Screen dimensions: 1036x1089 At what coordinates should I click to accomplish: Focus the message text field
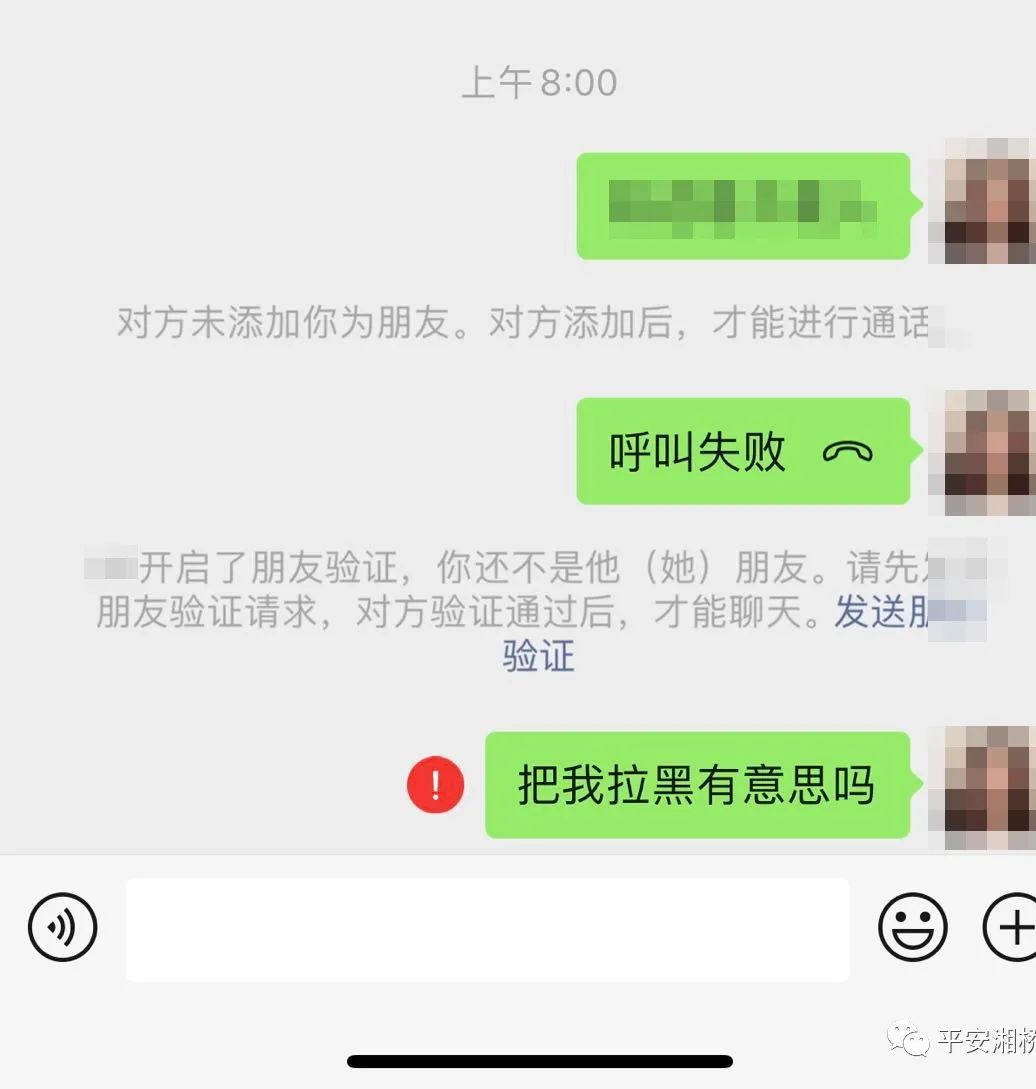[x=487, y=929]
